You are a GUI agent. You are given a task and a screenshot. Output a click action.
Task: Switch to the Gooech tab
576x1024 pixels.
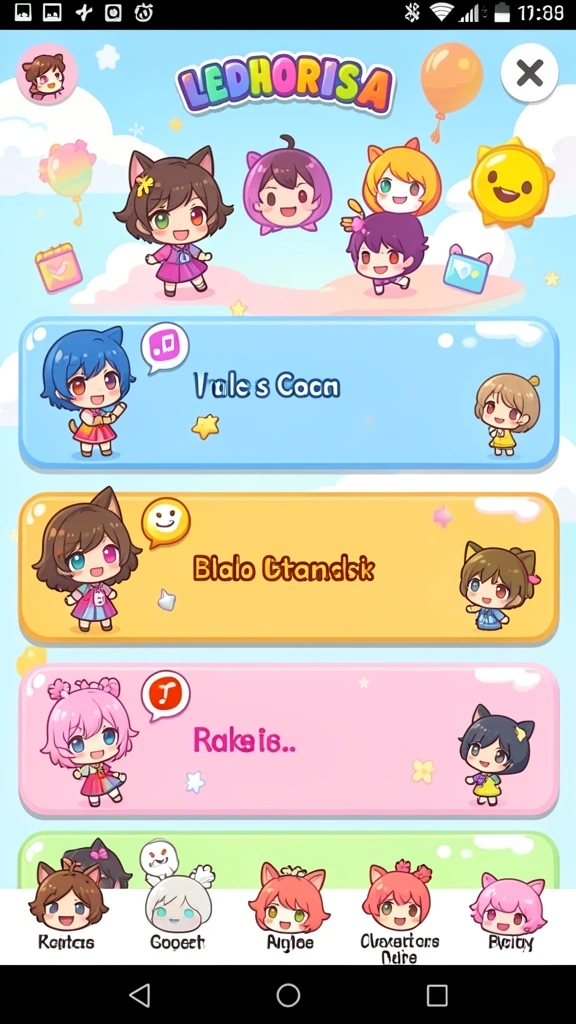[178, 915]
